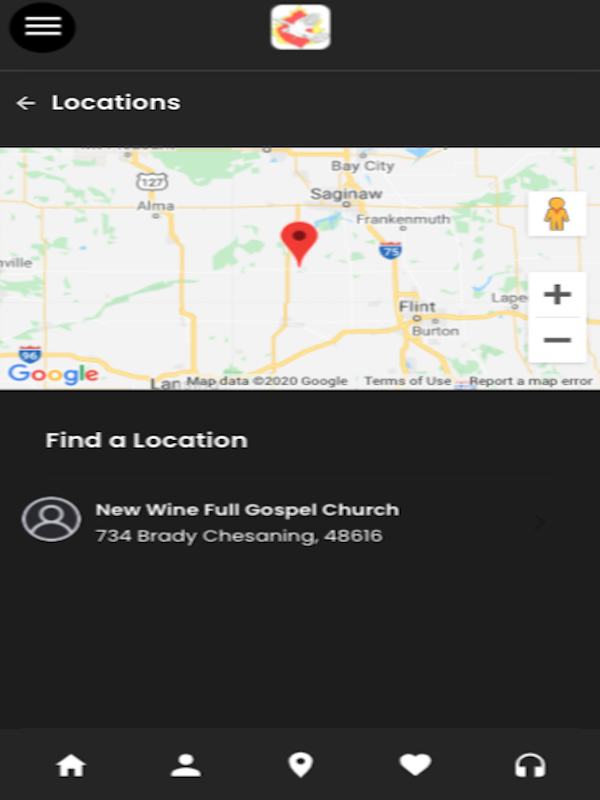The image size is (600, 800).
Task: Open the headphones audio tab
Action: pos(530,766)
